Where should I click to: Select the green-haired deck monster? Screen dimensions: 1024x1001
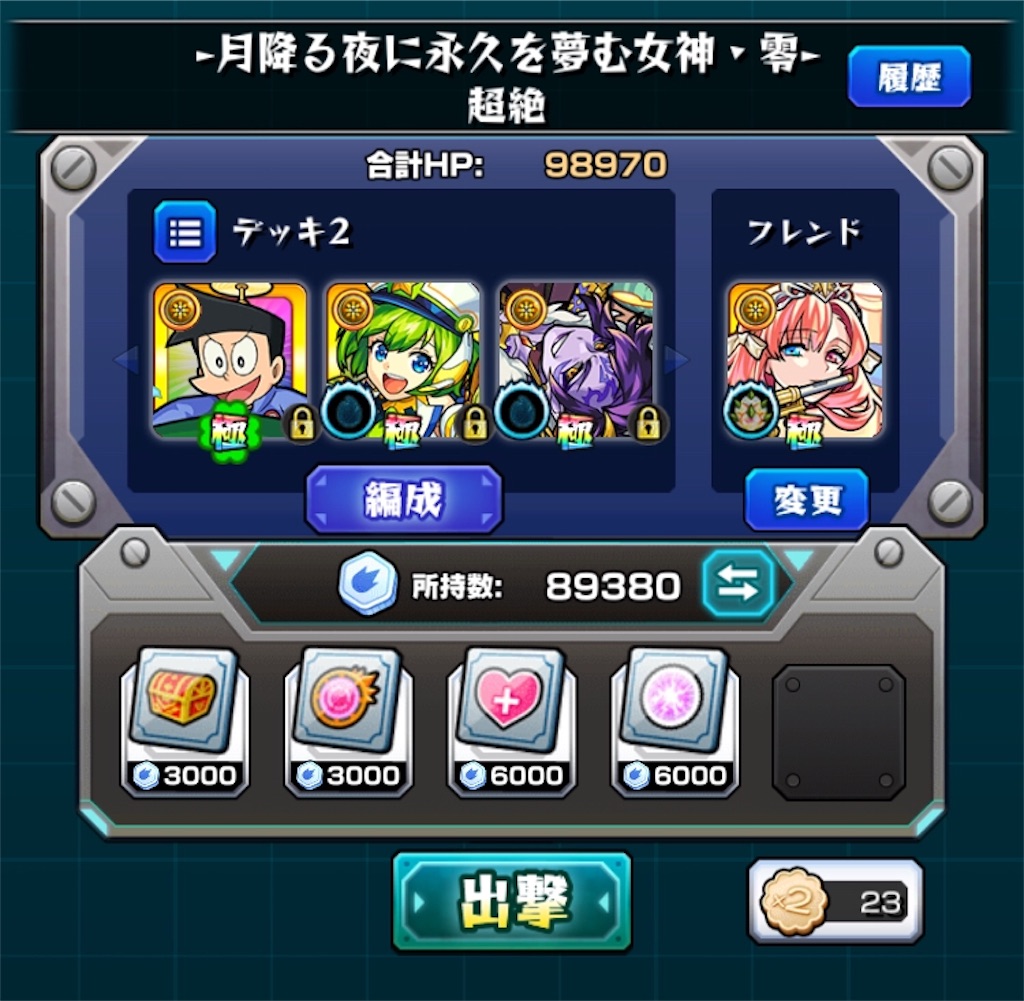click(404, 360)
